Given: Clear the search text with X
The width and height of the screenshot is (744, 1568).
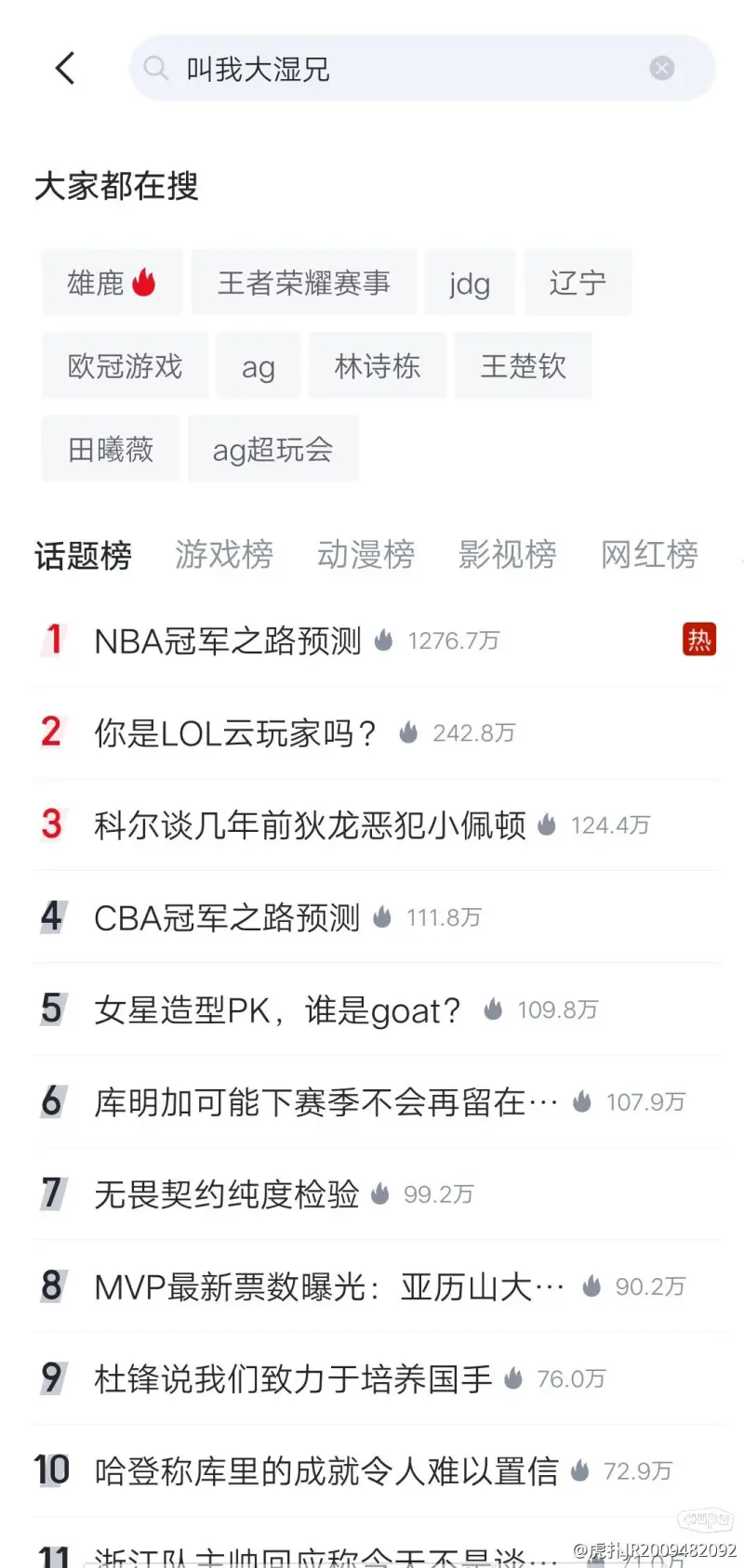Looking at the screenshot, I should point(661,68).
